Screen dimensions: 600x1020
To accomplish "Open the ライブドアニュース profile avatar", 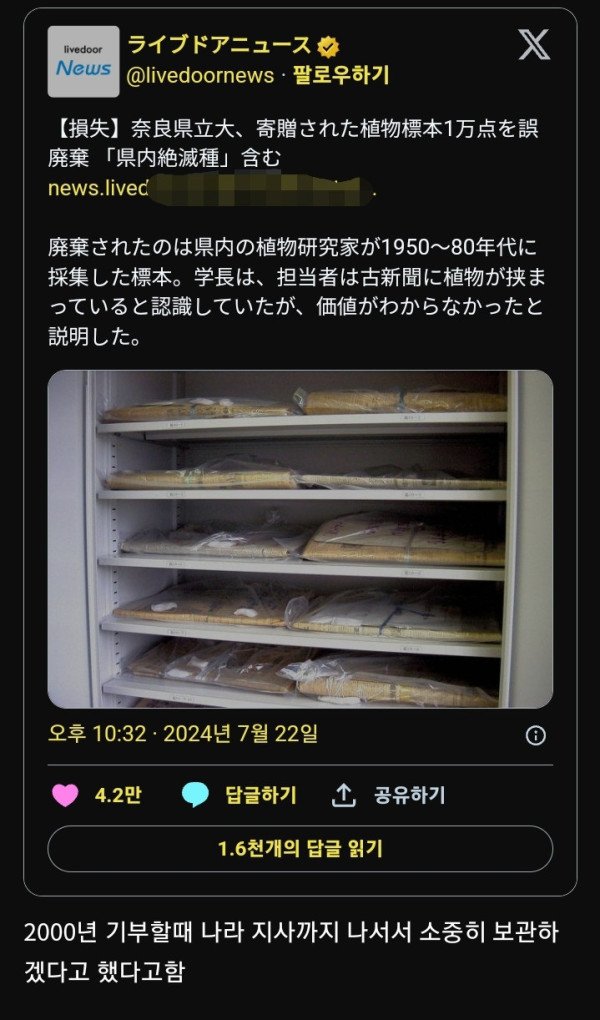I will click(x=83, y=61).
